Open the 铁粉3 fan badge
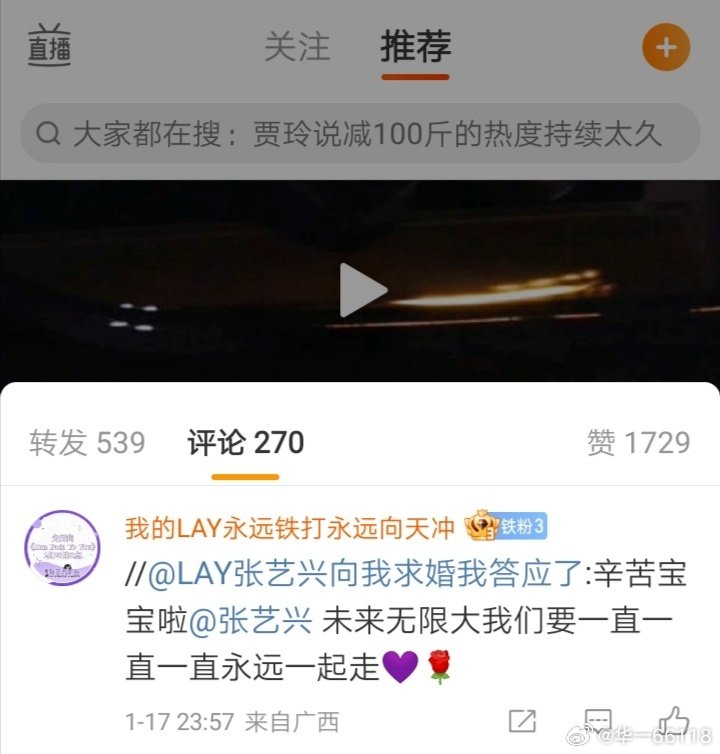 click(x=507, y=525)
